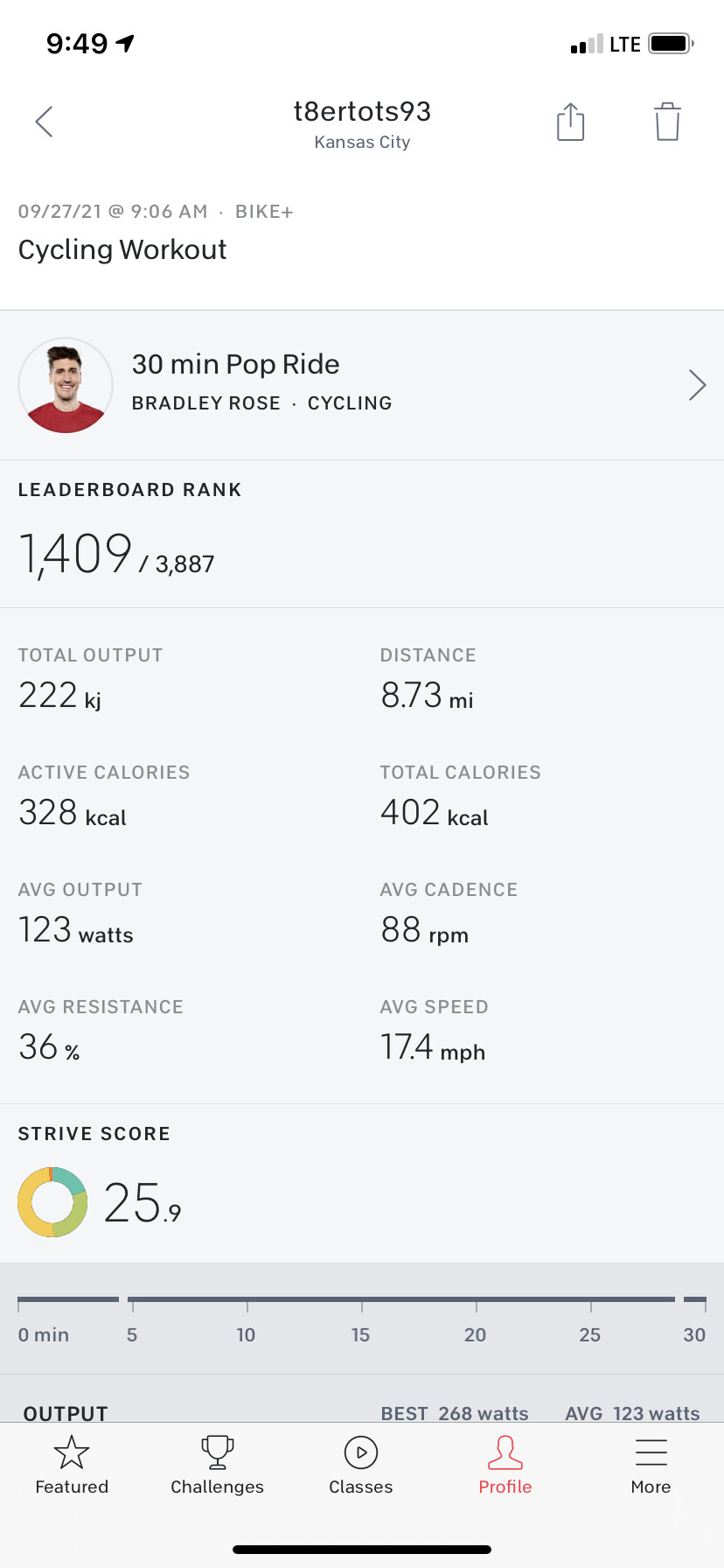Open the Challenges tab

(217, 1465)
